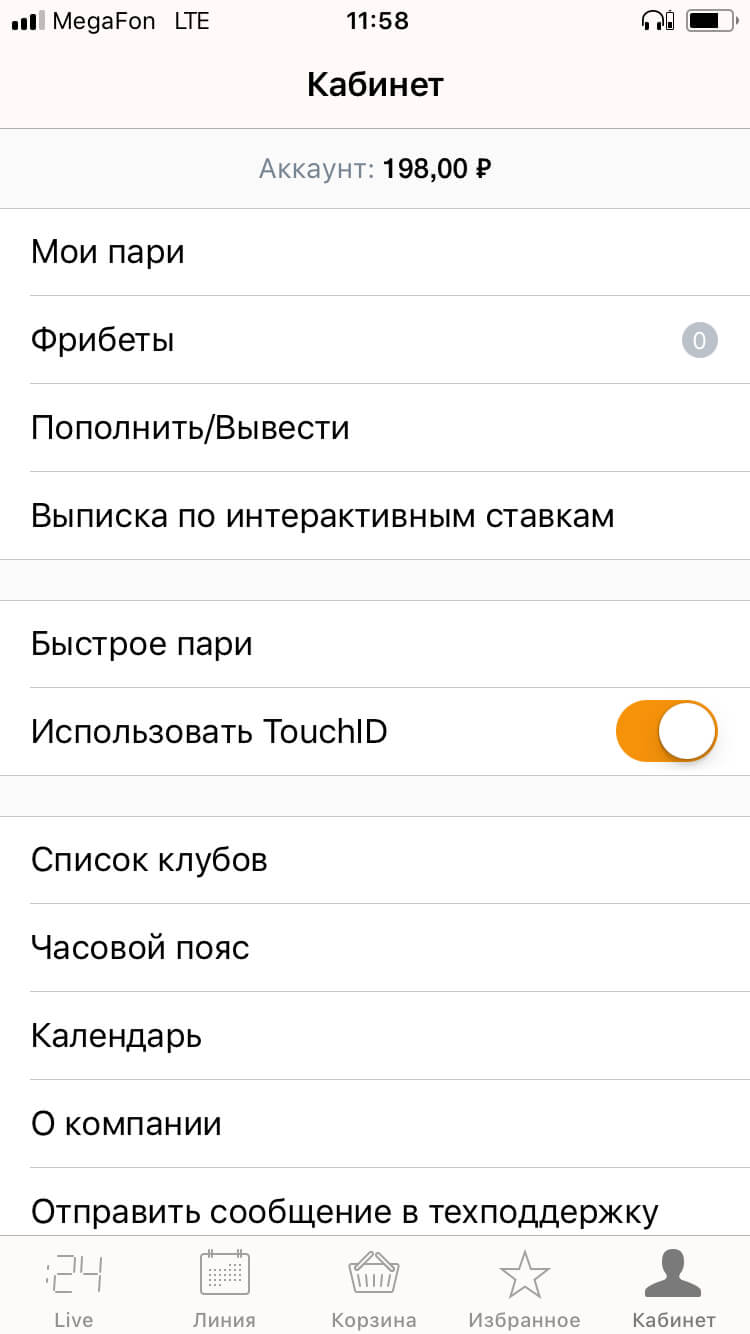Switch to the Избранное tab
Image resolution: width=750 pixels, height=1334 pixels.
pyautogui.click(x=524, y=1287)
